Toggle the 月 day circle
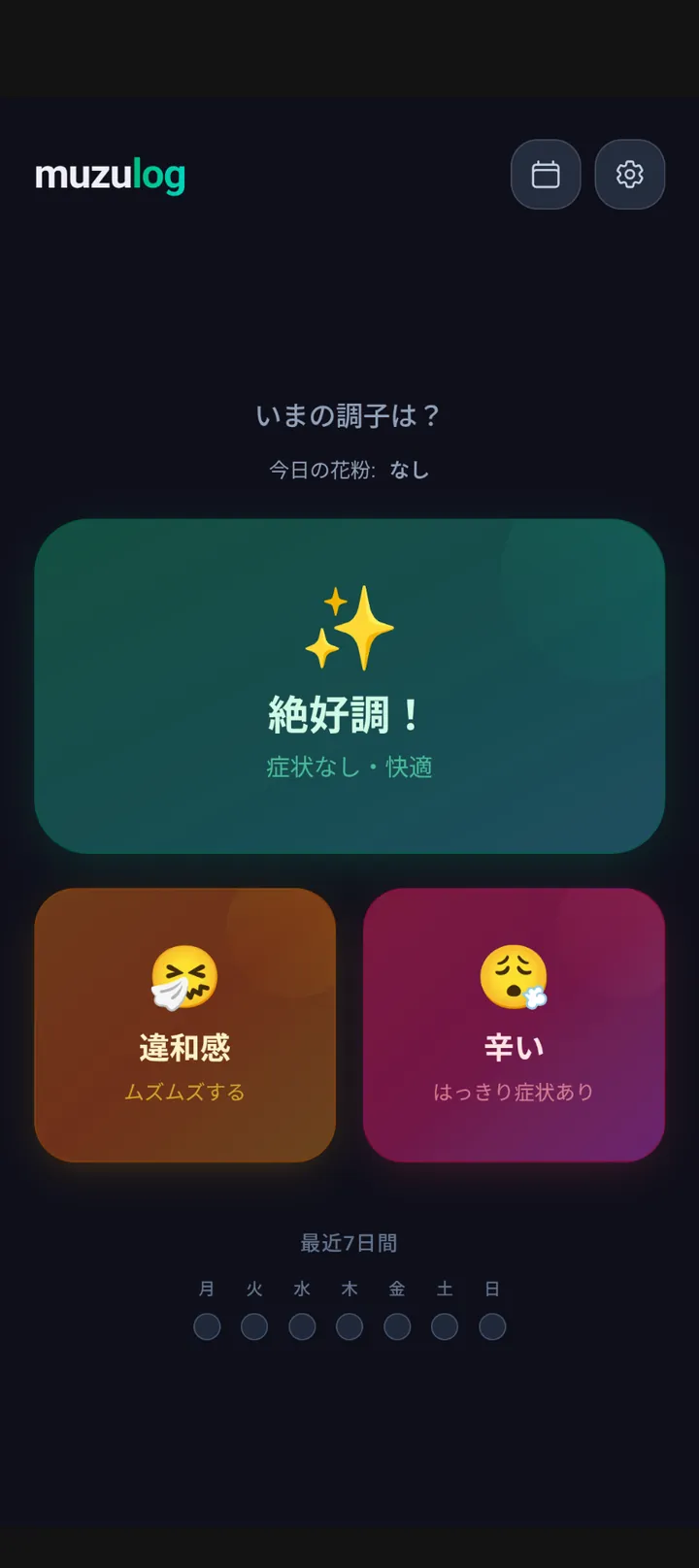Screen dimensions: 699x1568 pyautogui.click(x=206, y=1325)
